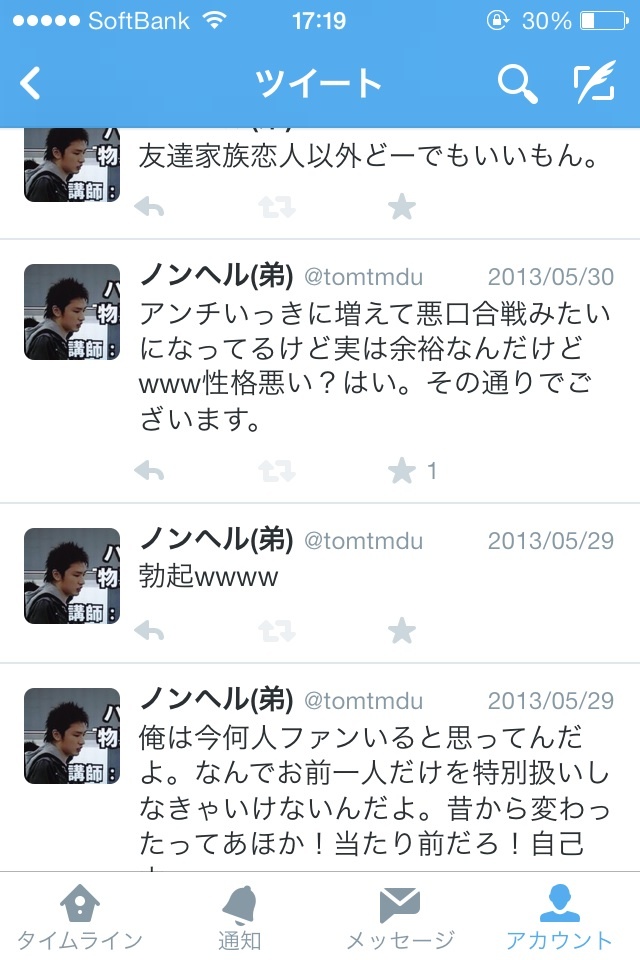The image size is (640, 960).
Task: Open the @tomtmdu handle on the 勃起wwww tweet
Action: pos(362,541)
